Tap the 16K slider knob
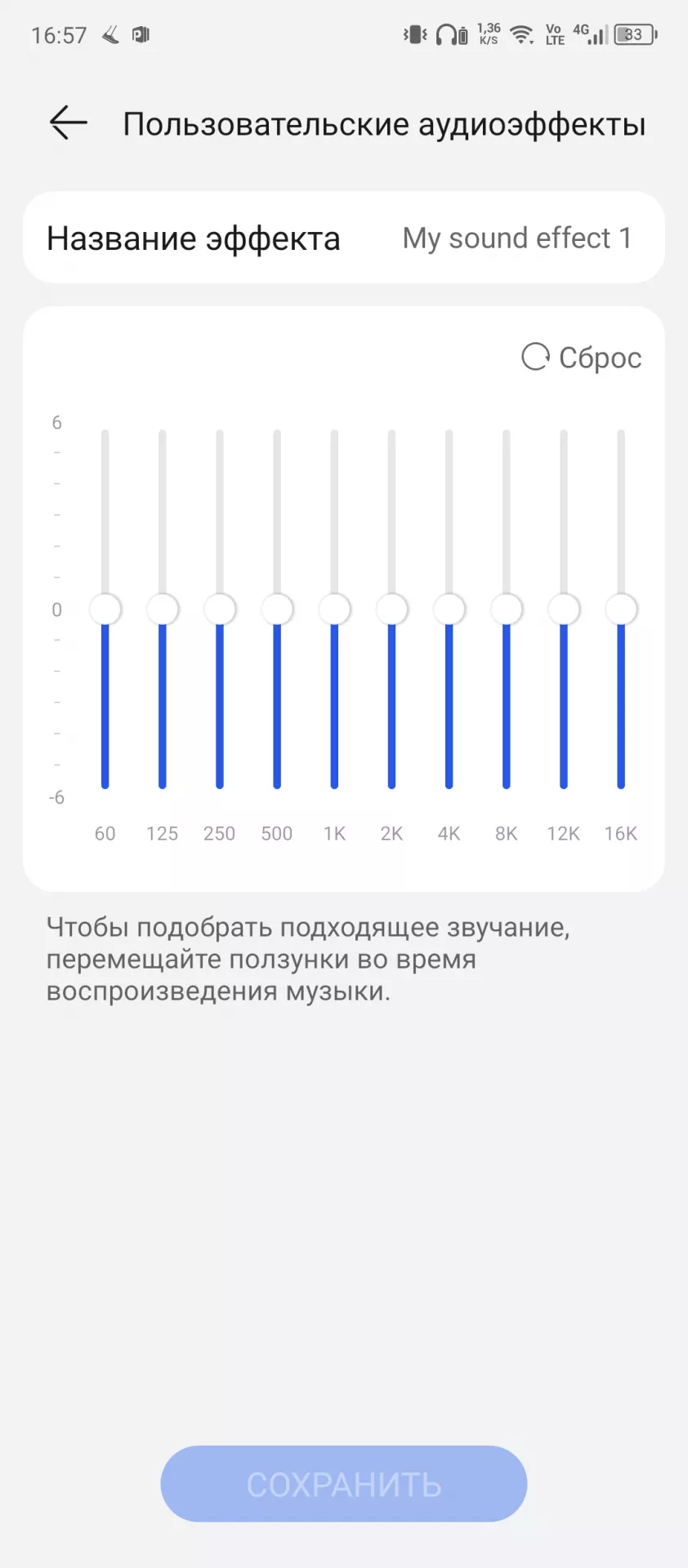Viewport: 688px width, 1568px height. pyautogui.click(x=621, y=609)
